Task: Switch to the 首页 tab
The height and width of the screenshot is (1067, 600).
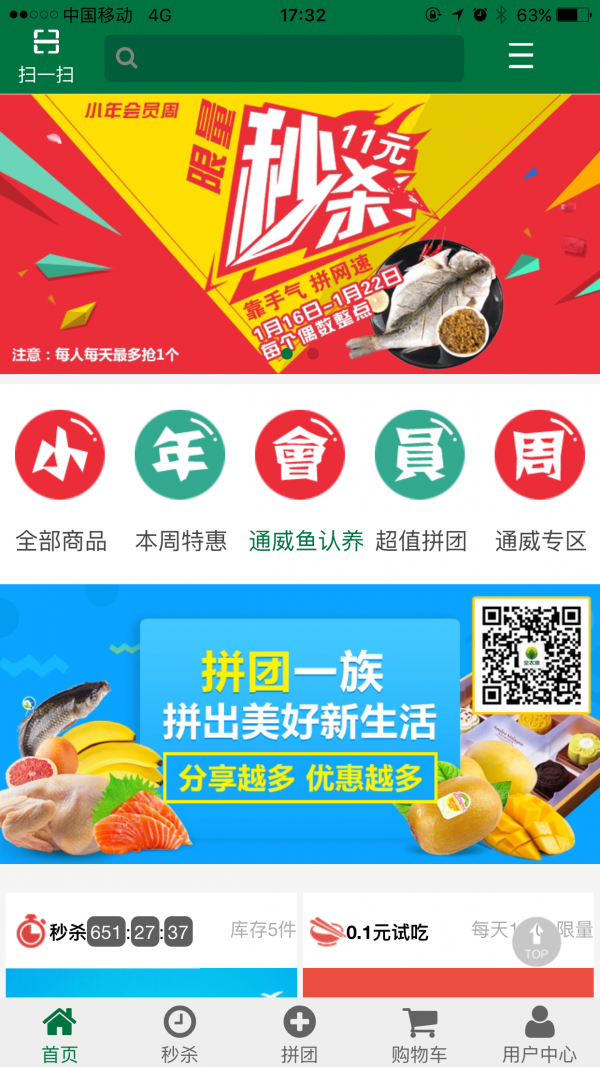Action: point(59,1035)
